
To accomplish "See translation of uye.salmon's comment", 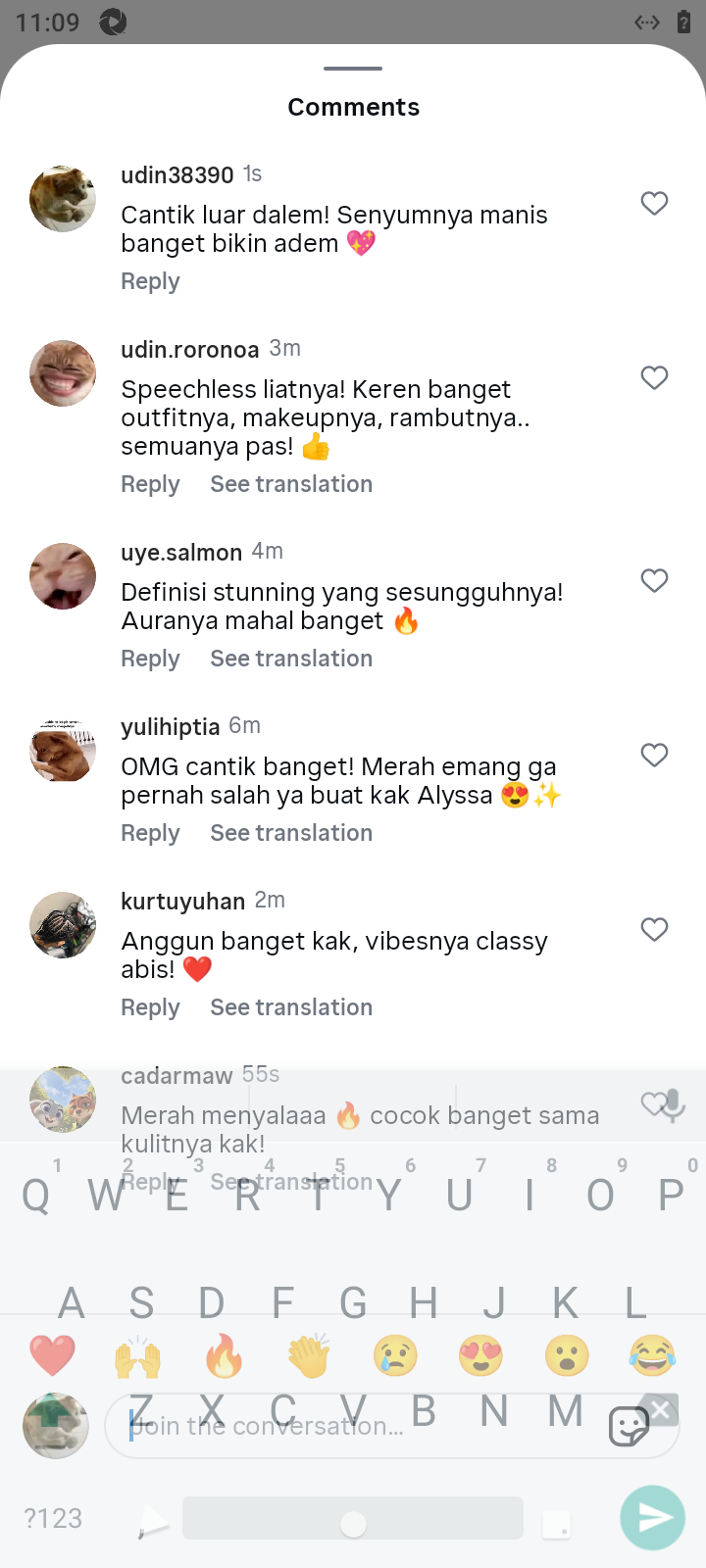I will [291, 659].
